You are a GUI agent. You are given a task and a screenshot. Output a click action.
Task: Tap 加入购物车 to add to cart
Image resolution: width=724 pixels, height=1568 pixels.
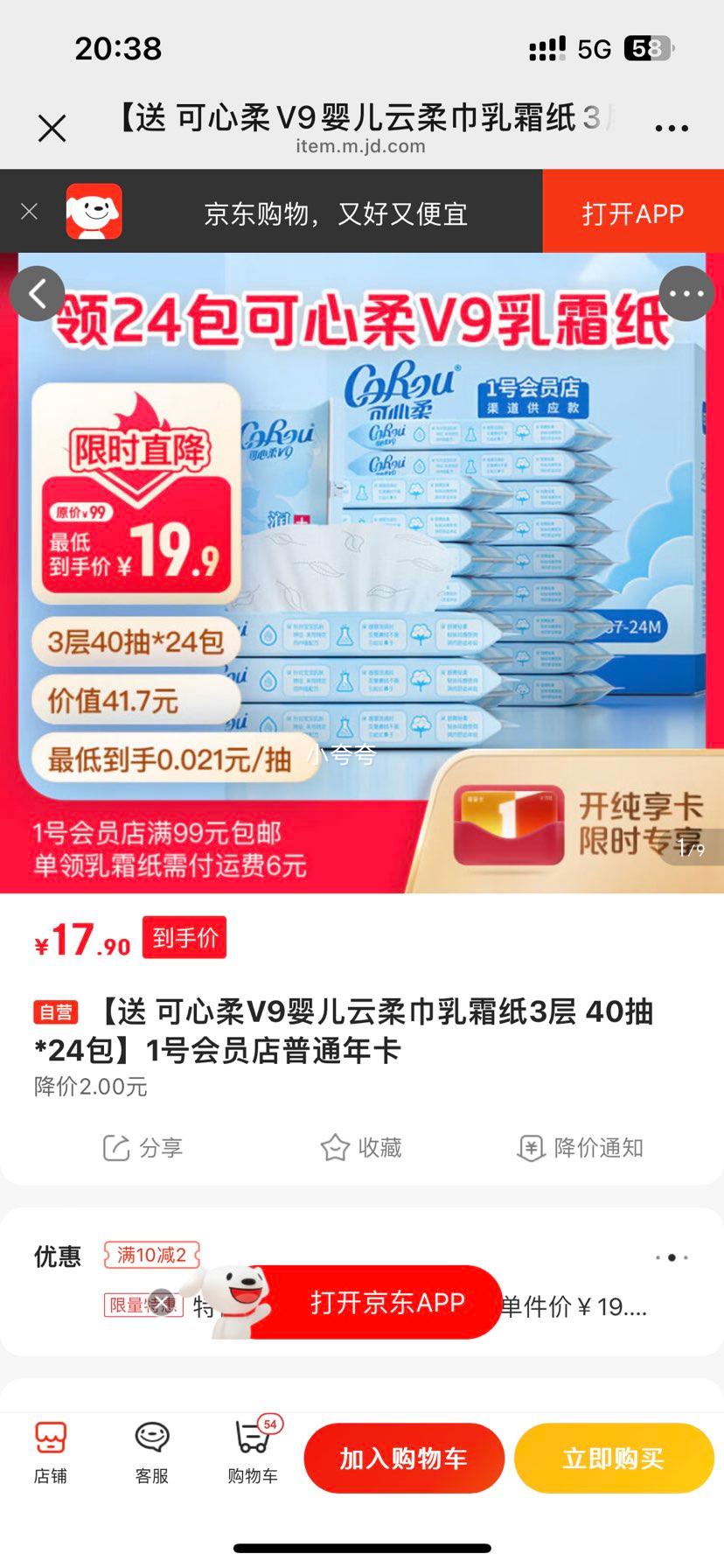point(404,1457)
